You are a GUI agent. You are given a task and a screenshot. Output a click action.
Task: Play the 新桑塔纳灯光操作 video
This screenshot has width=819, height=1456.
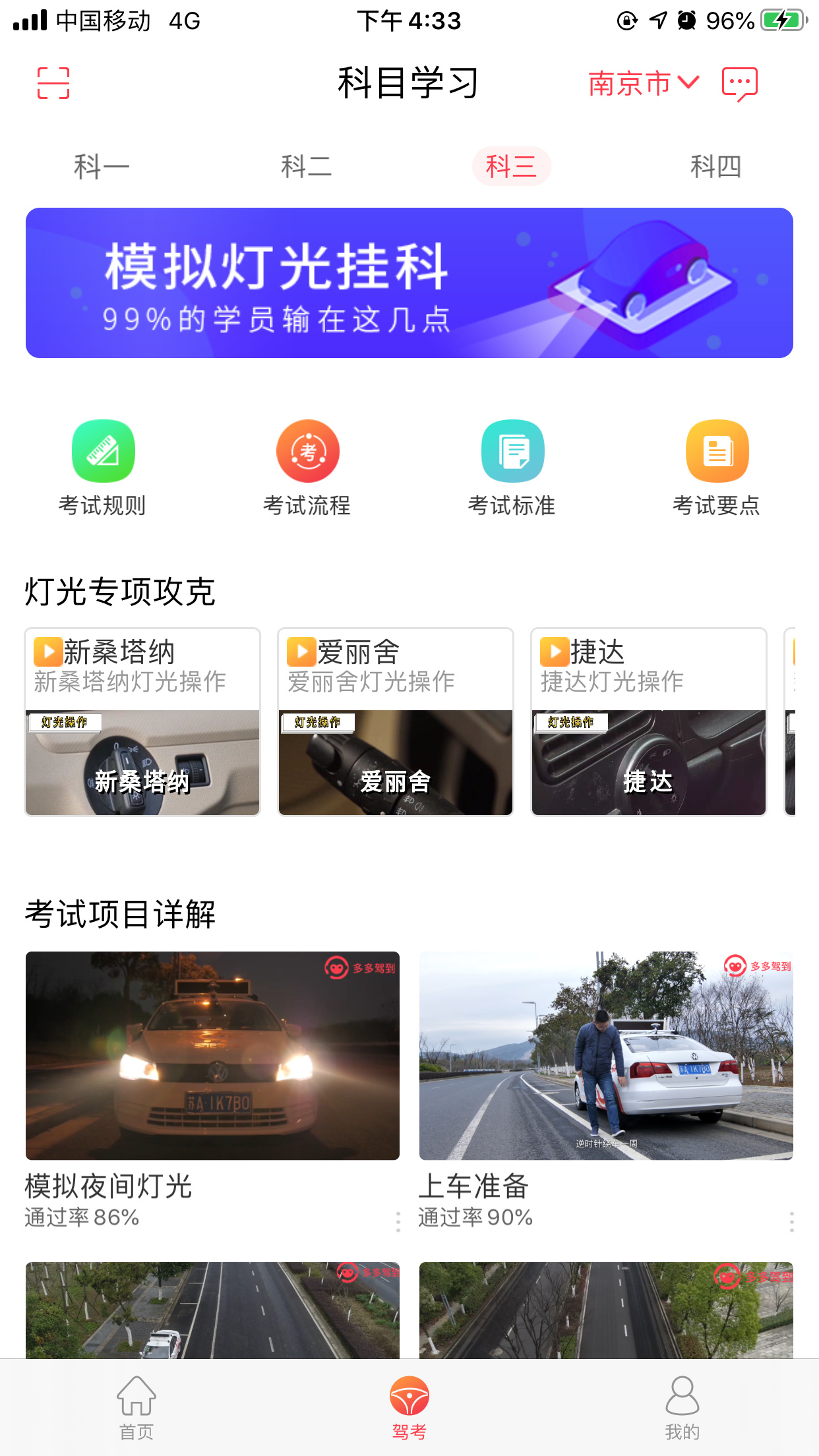[142, 722]
